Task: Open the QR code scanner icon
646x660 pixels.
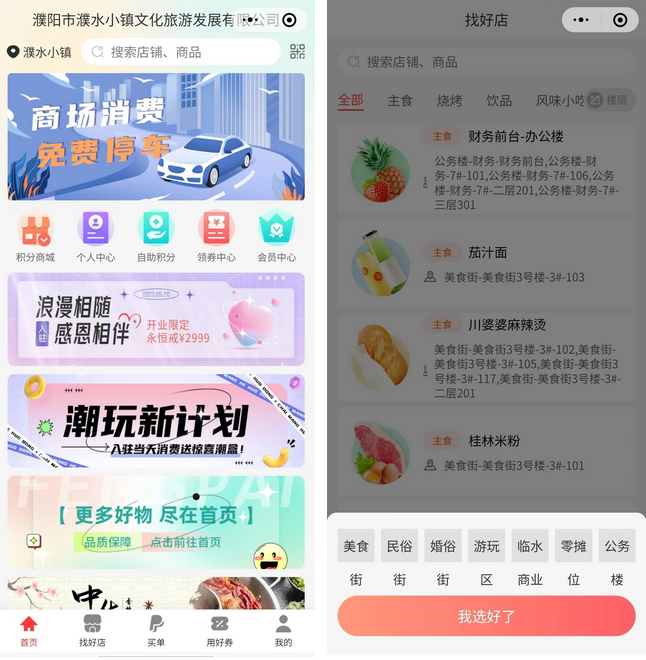Action: (x=297, y=52)
